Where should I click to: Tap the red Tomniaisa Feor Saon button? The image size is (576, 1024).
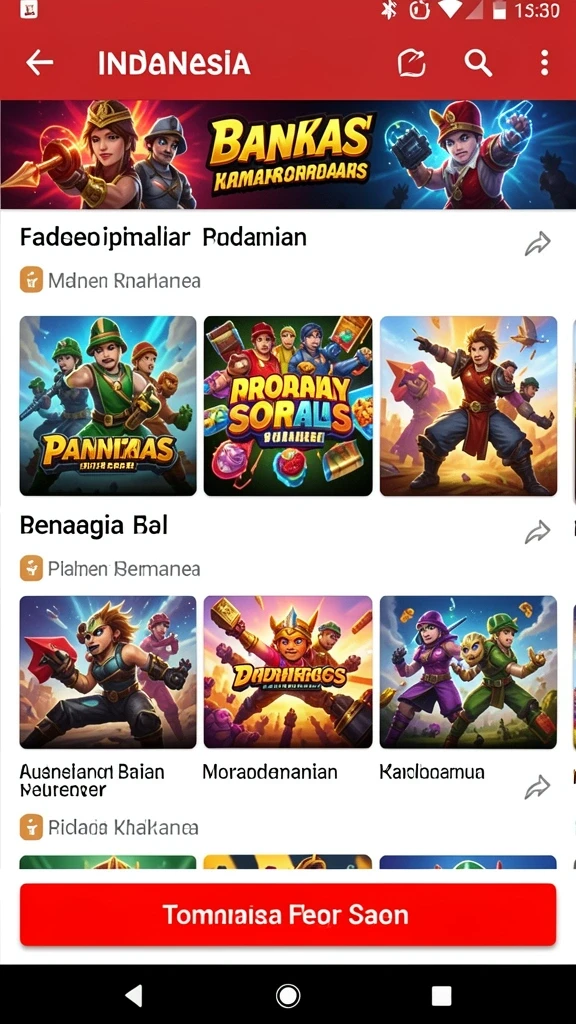pos(288,914)
